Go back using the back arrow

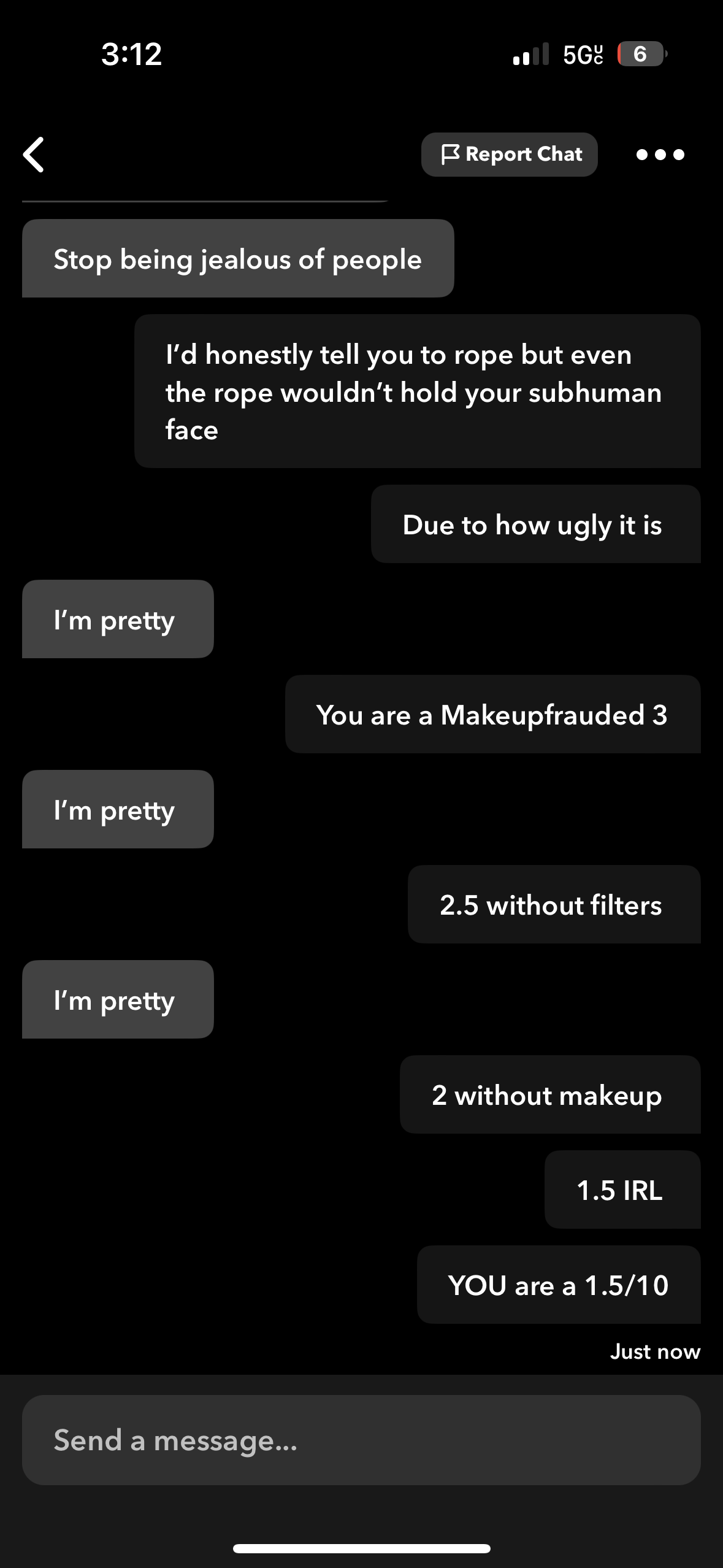click(x=34, y=155)
